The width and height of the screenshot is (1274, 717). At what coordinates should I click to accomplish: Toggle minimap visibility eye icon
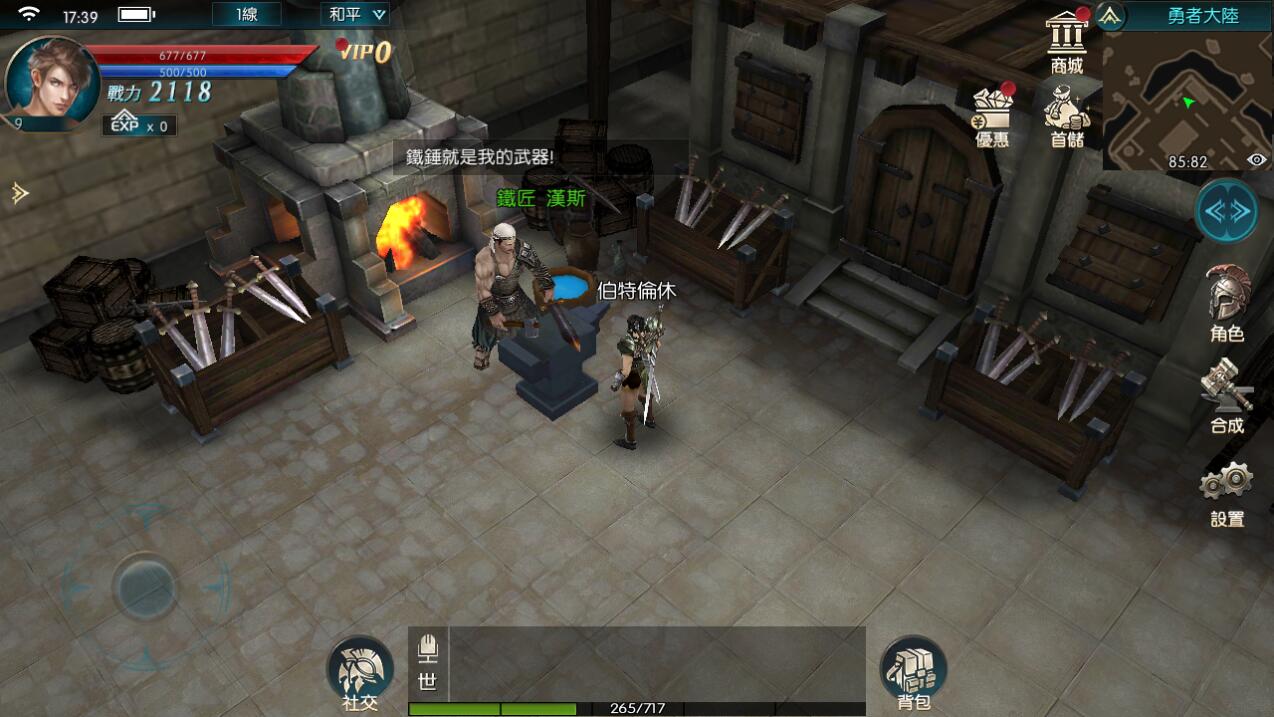pyautogui.click(x=1257, y=160)
